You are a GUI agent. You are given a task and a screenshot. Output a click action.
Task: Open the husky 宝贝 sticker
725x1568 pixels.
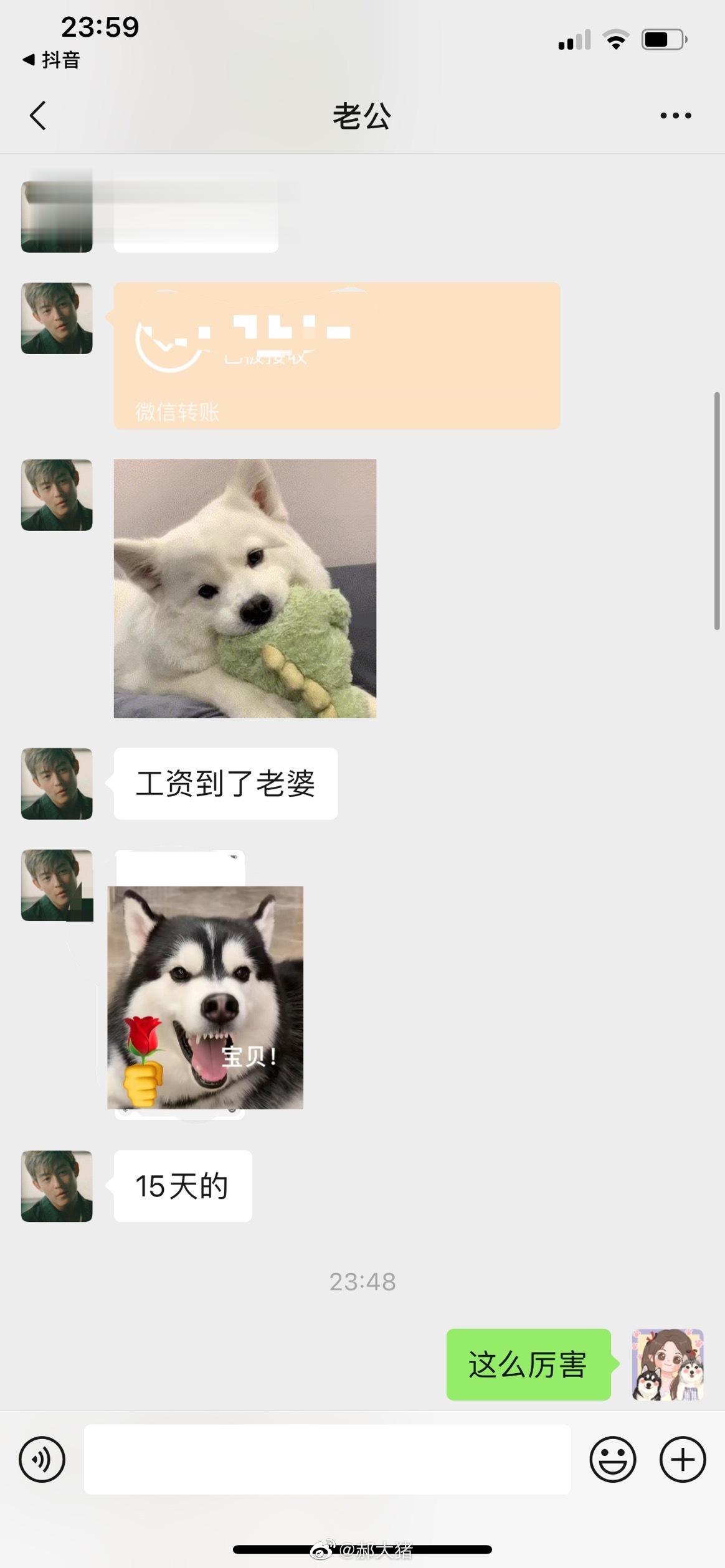click(x=205, y=997)
